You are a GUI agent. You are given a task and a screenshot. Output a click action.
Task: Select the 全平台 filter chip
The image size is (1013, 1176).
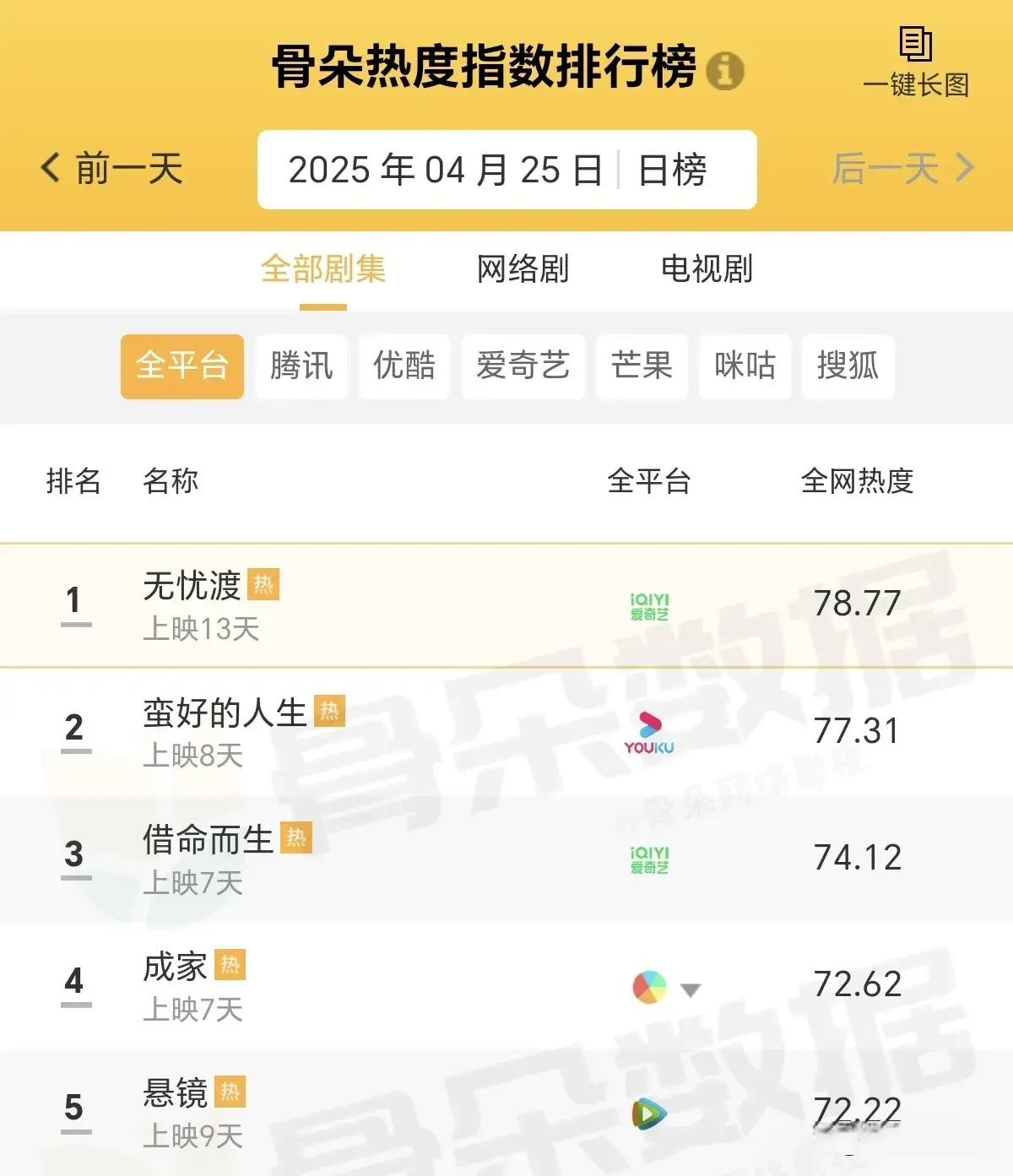pyautogui.click(x=182, y=366)
